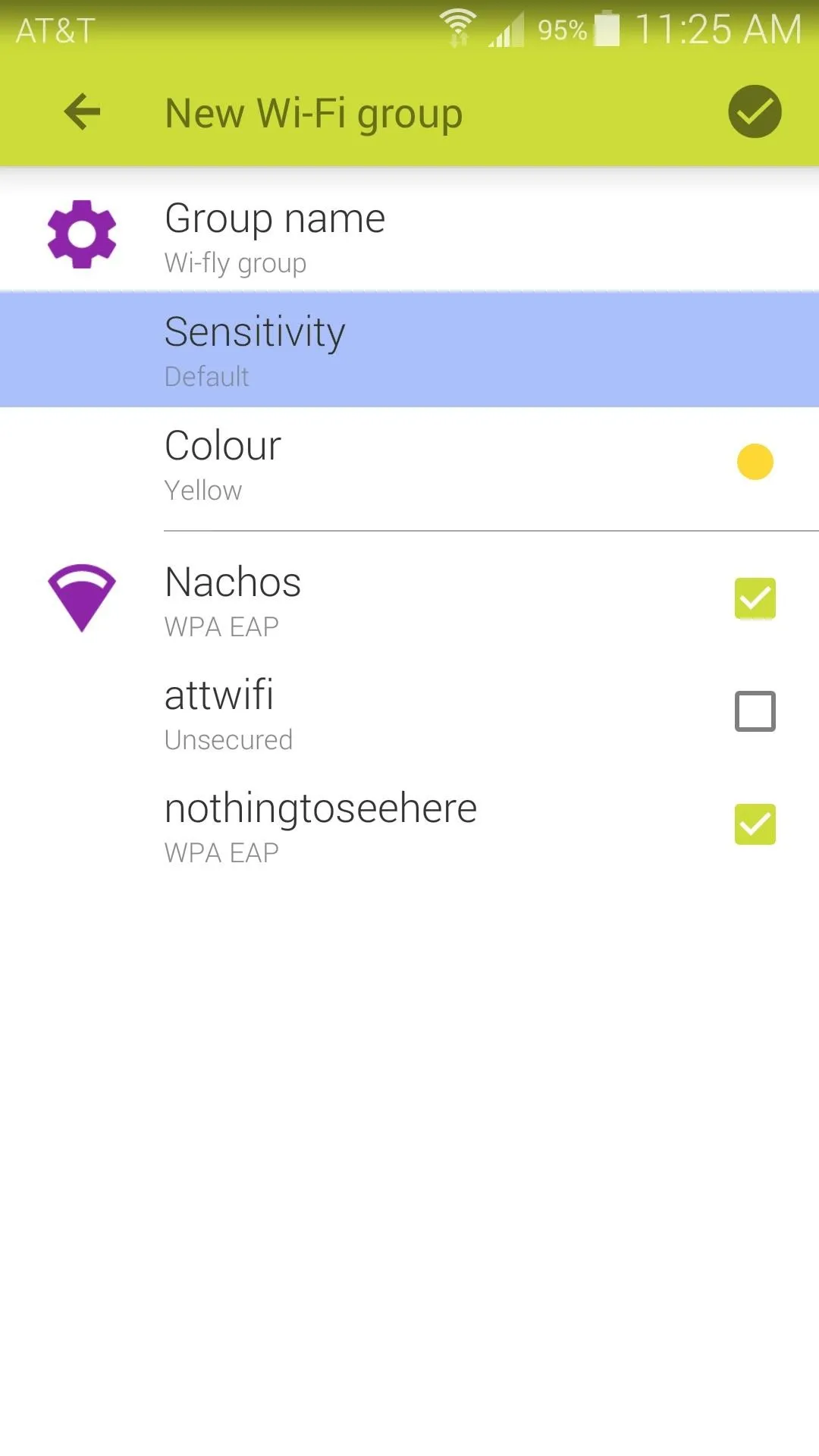Open the Group name setting
This screenshot has width=819, height=1456.
(409, 237)
